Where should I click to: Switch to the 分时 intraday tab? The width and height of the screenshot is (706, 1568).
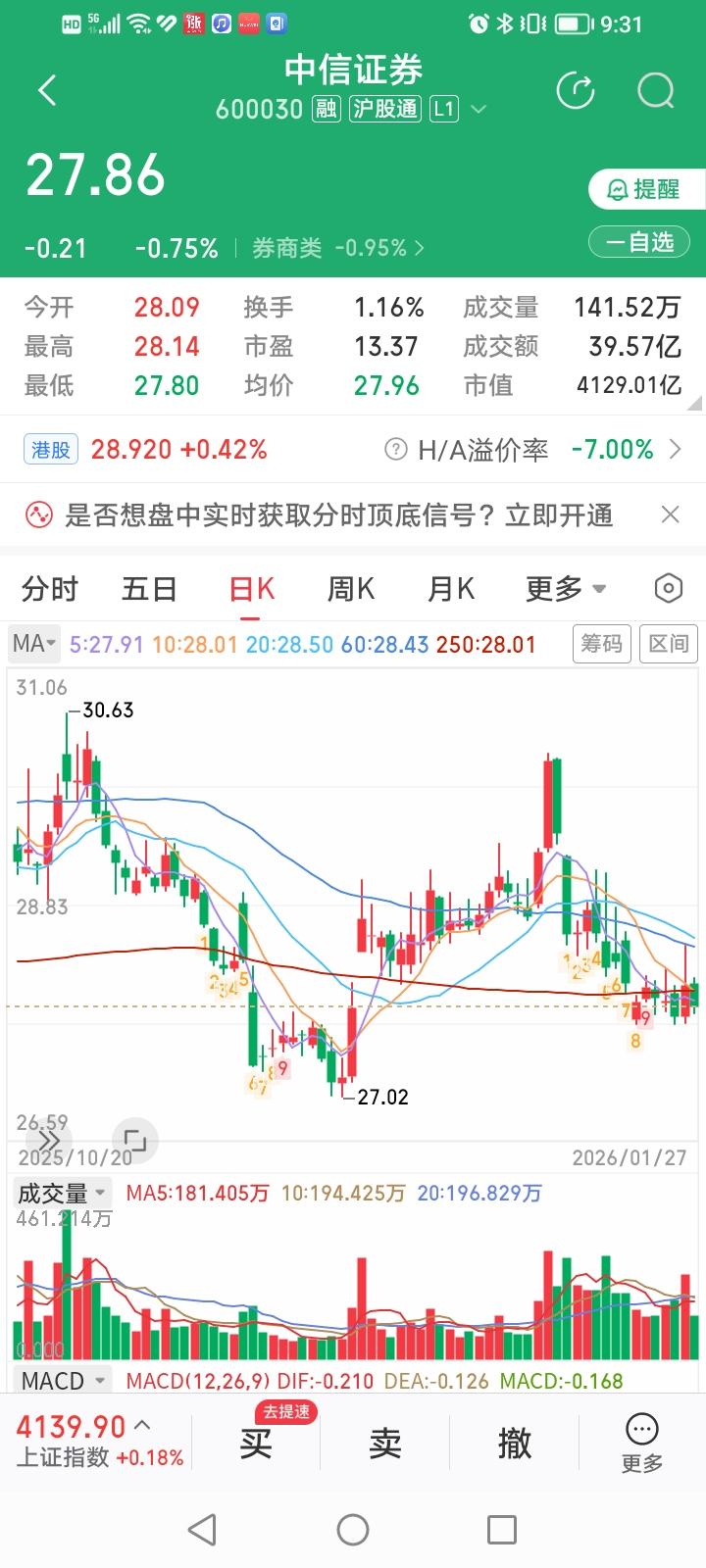tap(49, 588)
